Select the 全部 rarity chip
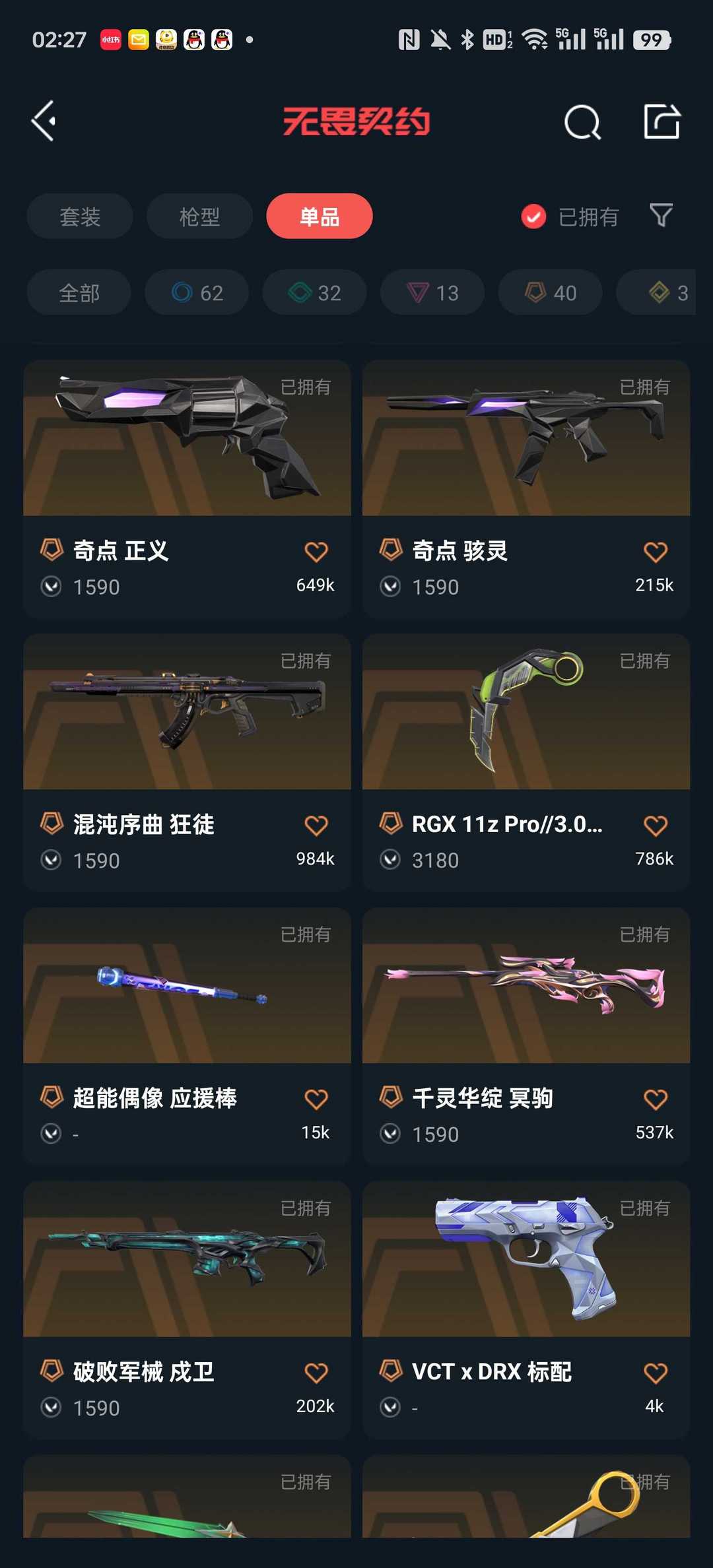713x1568 pixels. 79,292
